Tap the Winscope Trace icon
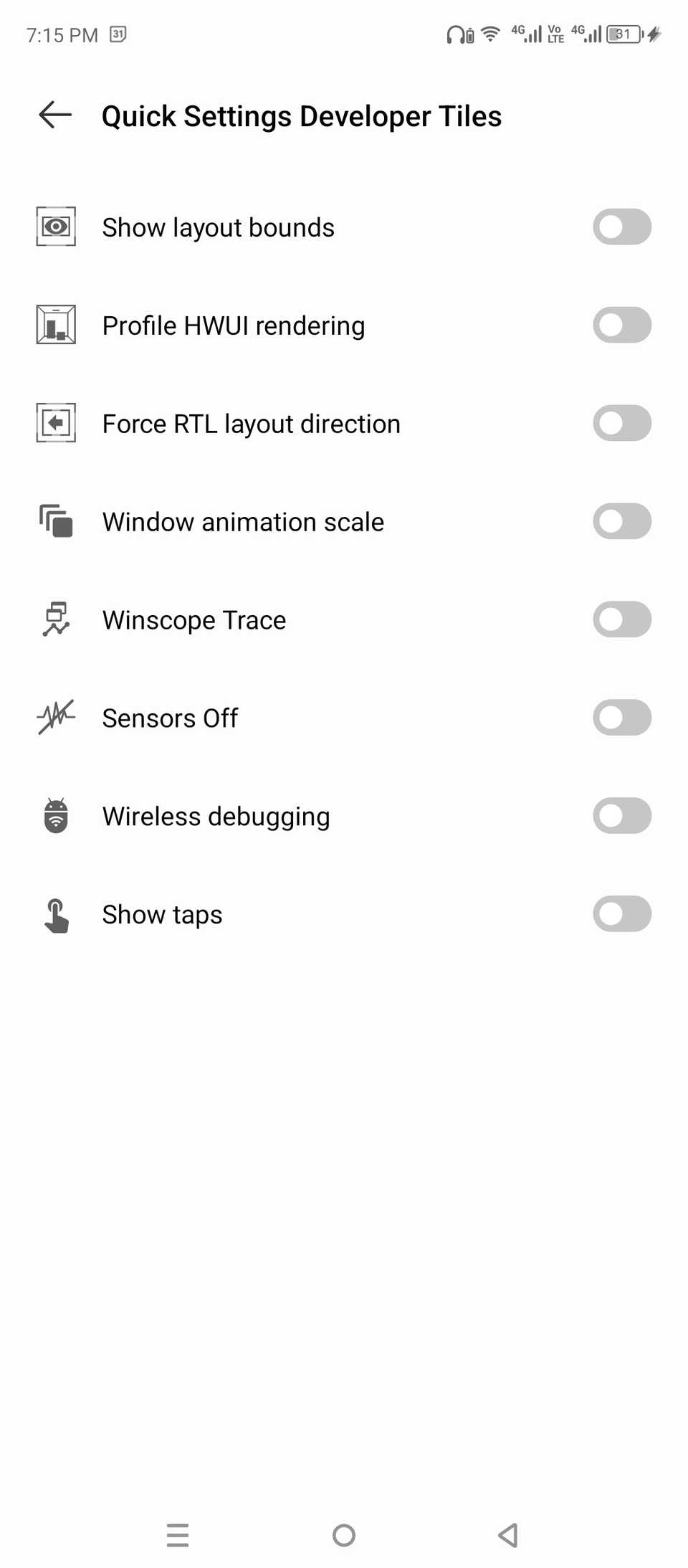 56,619
